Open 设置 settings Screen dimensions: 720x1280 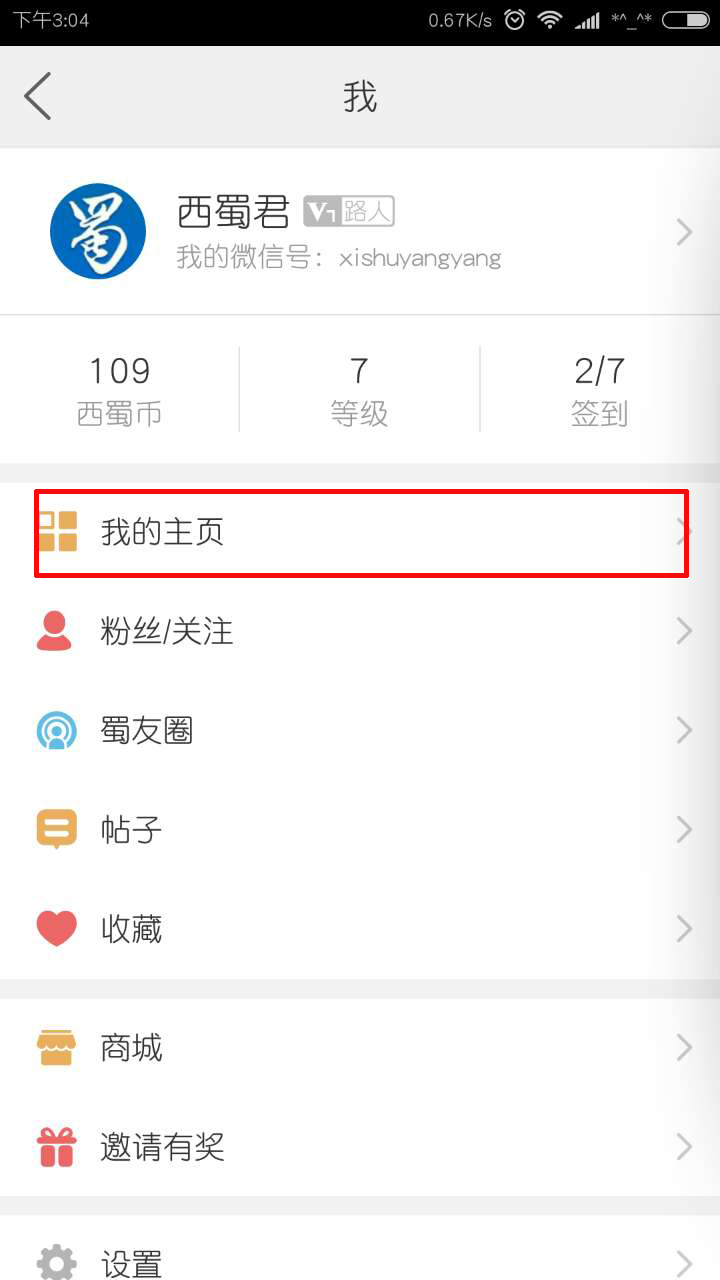(360, 1262)
